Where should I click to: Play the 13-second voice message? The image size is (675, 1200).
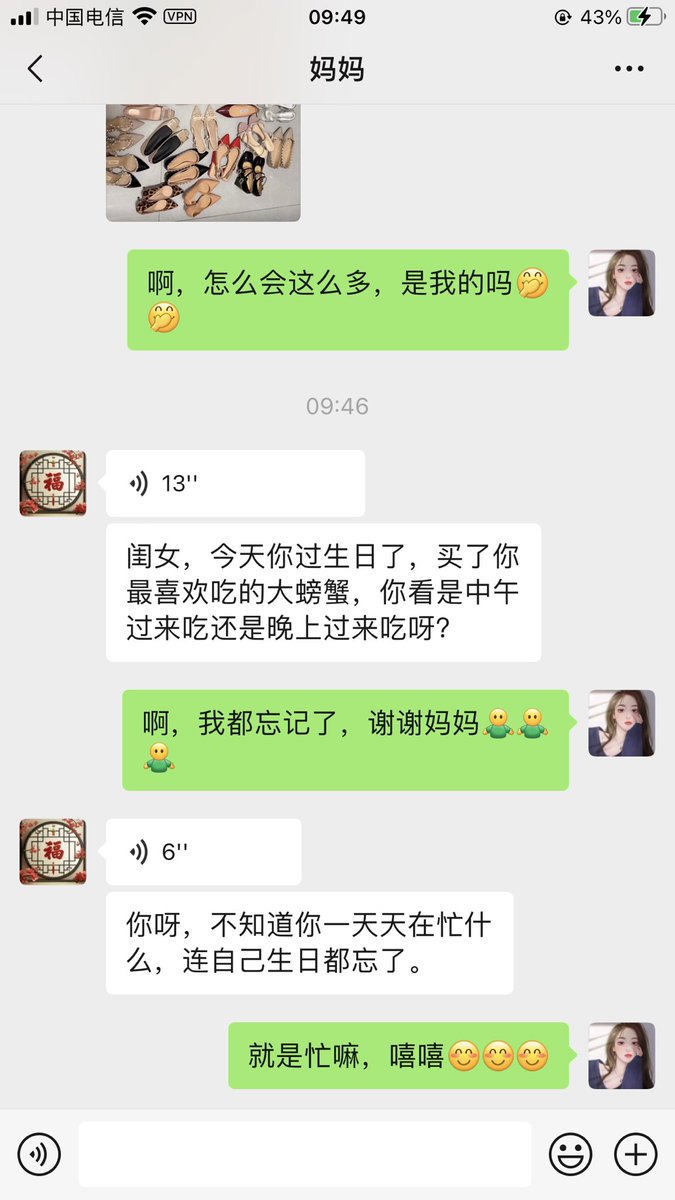[235, 483]
